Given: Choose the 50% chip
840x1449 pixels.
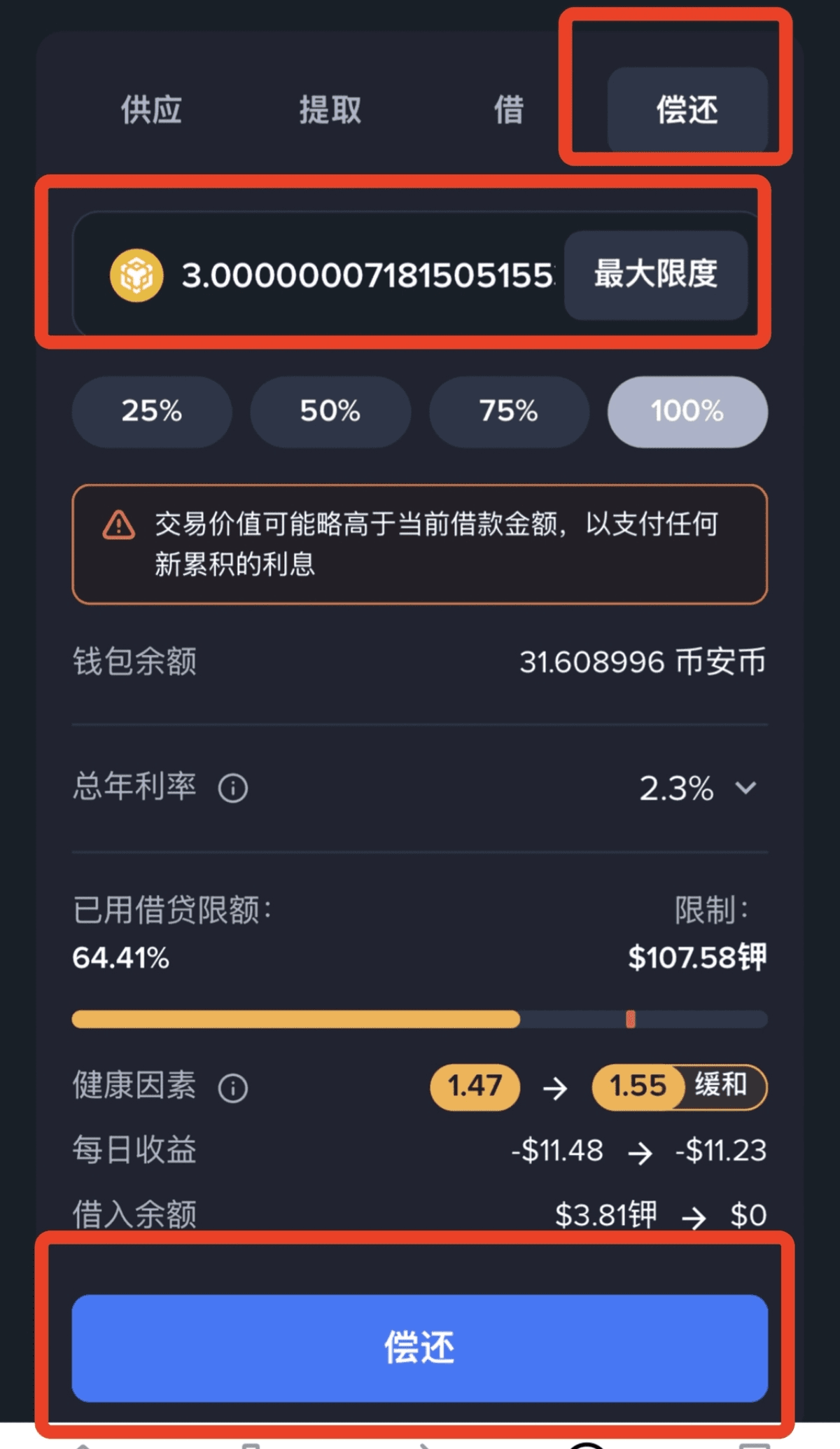Looking at the screenshot, I should pos(330,411).
